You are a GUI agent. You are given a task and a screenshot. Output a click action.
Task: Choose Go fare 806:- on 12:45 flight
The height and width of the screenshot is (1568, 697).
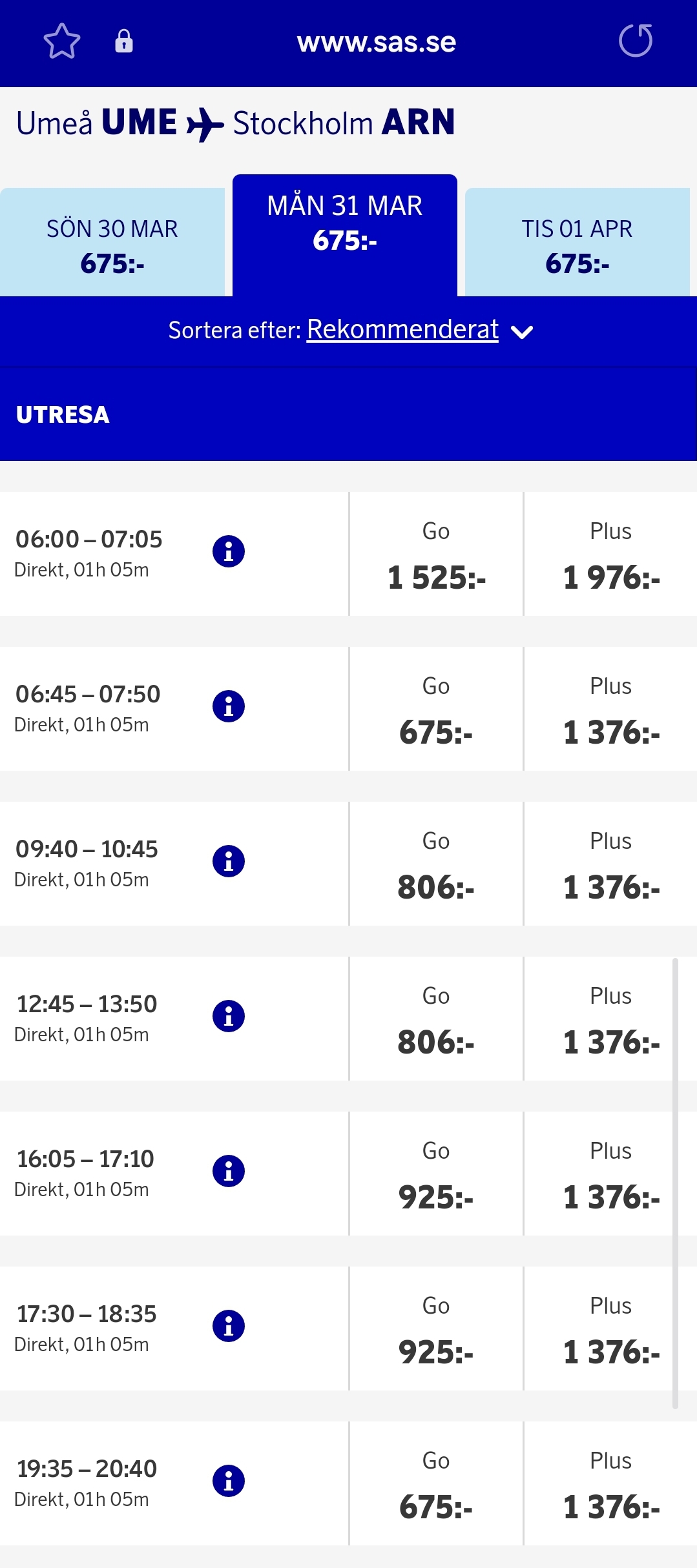tap(436, 1020)
